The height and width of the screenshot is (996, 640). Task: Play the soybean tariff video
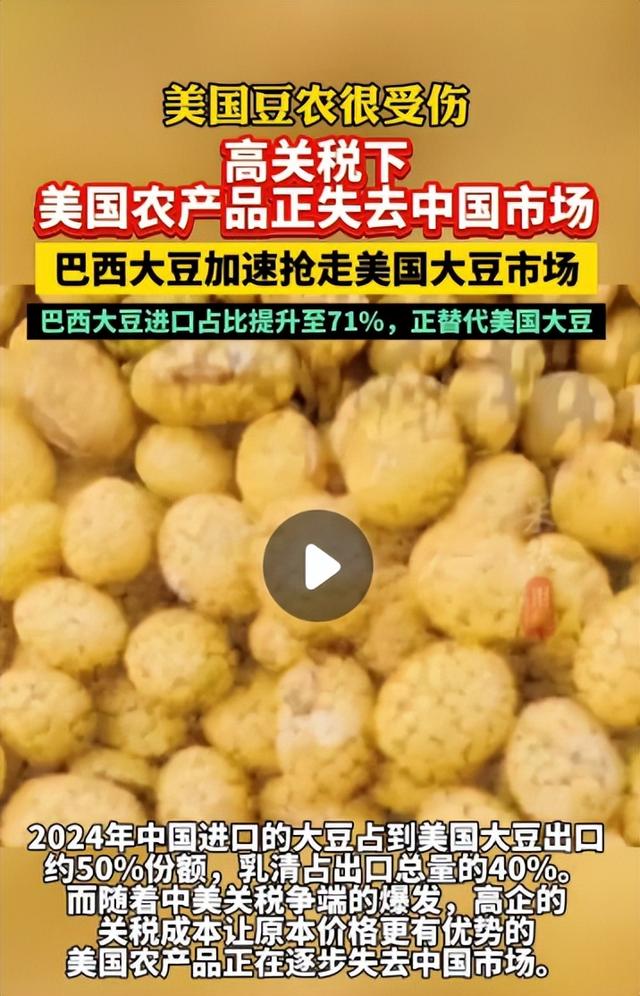pyautogui.click(x=318, y=566)
